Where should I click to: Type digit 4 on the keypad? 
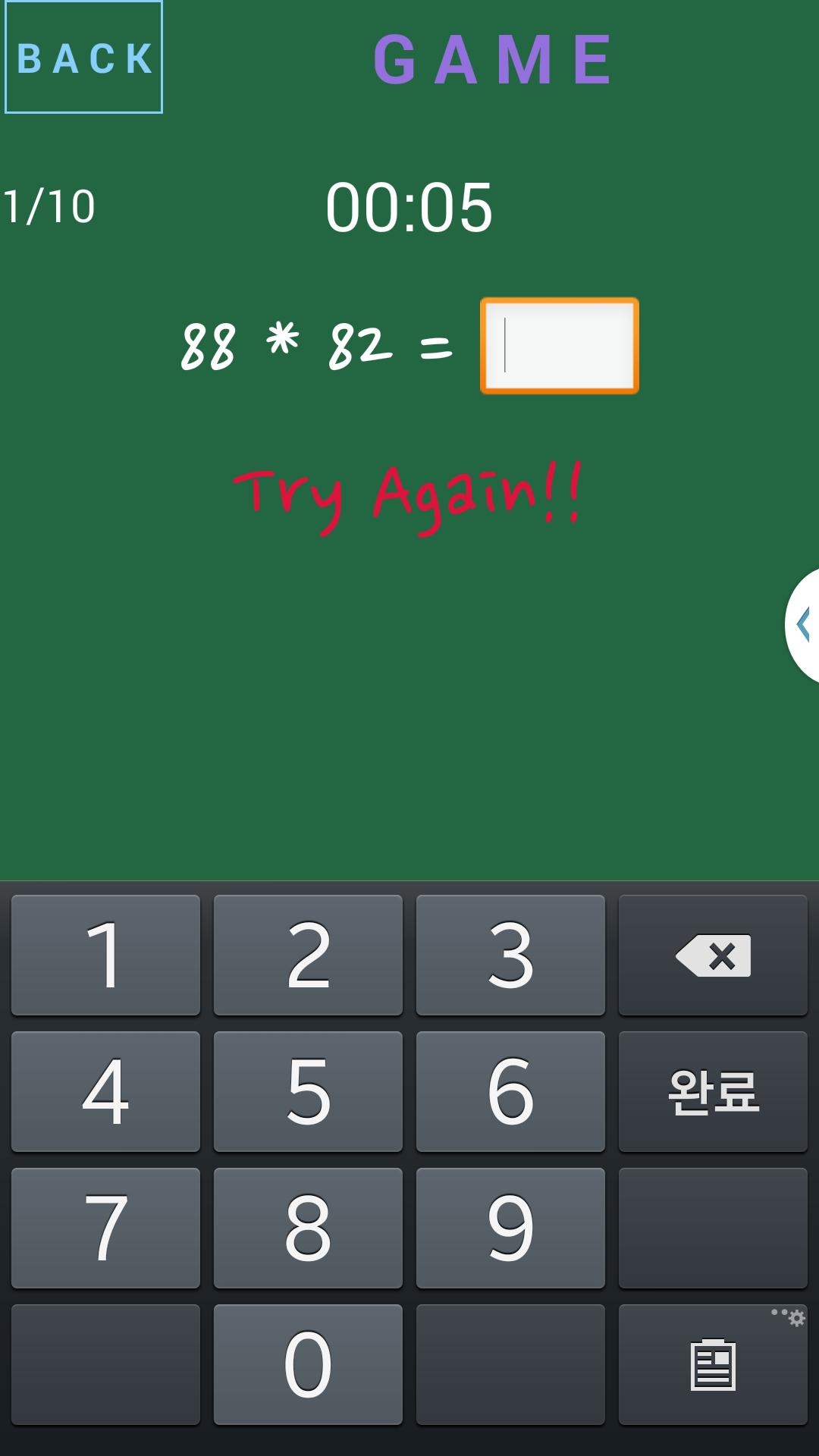pyautogui.click(x=105, y=1091)
